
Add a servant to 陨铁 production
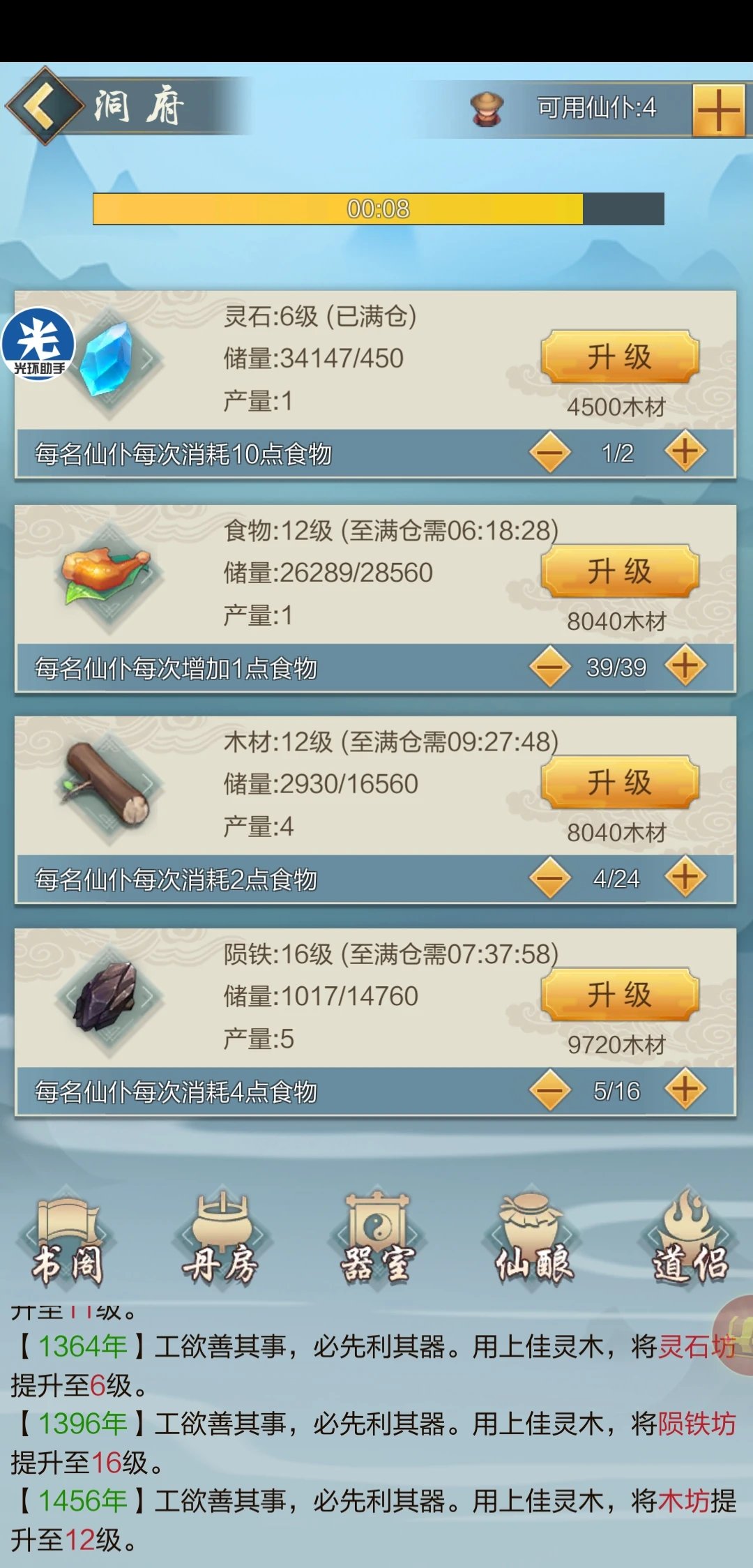click(x=685, y=1090)
